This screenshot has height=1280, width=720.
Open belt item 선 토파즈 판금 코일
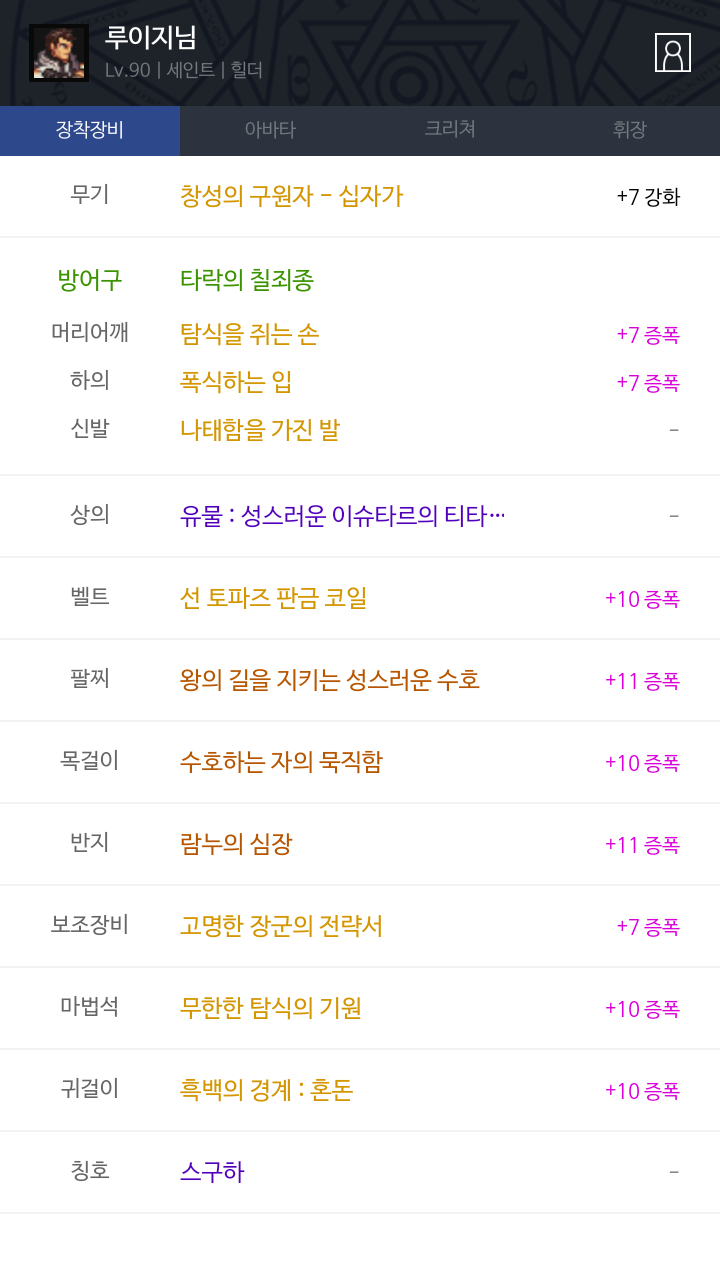pyautogui.click(x=273, y=598)
